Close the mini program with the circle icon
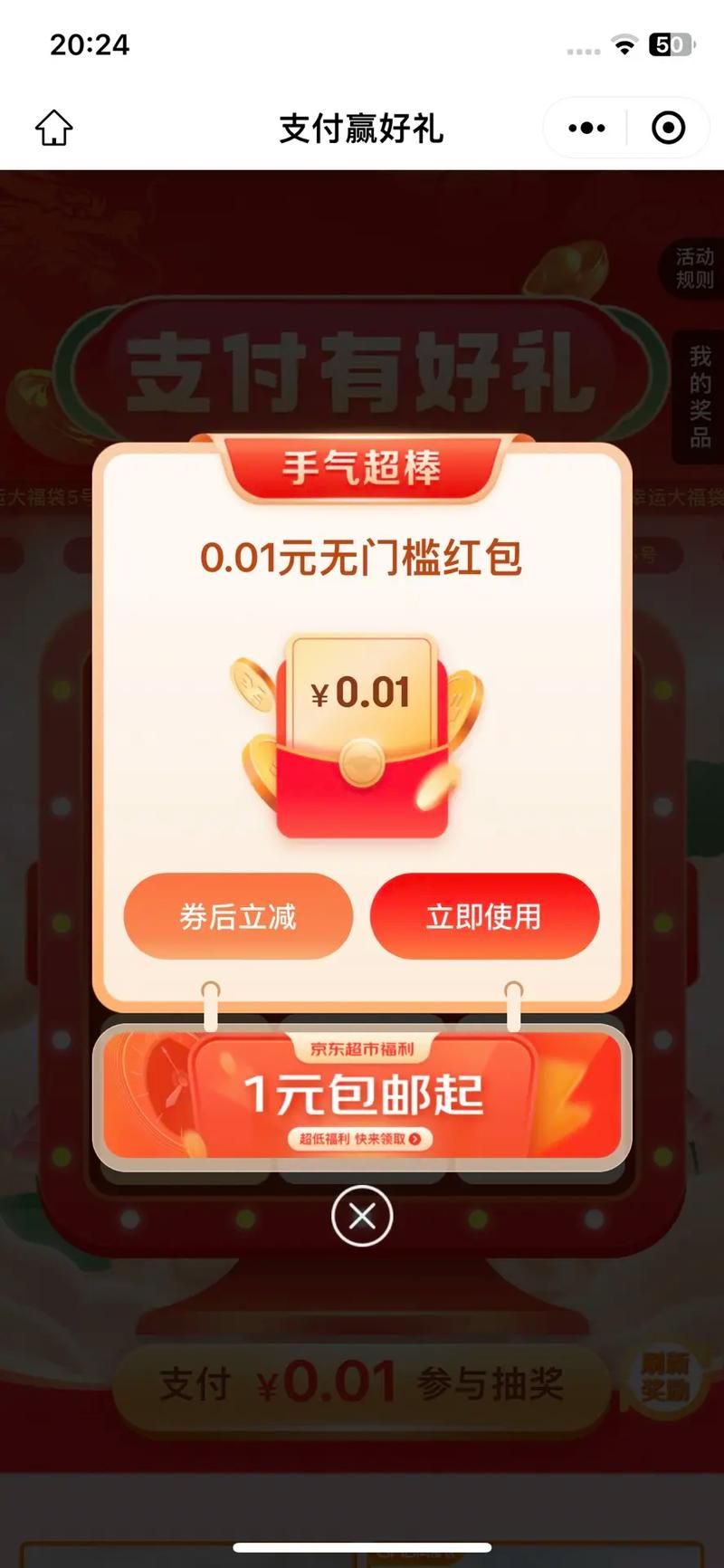 pos(668,129)
